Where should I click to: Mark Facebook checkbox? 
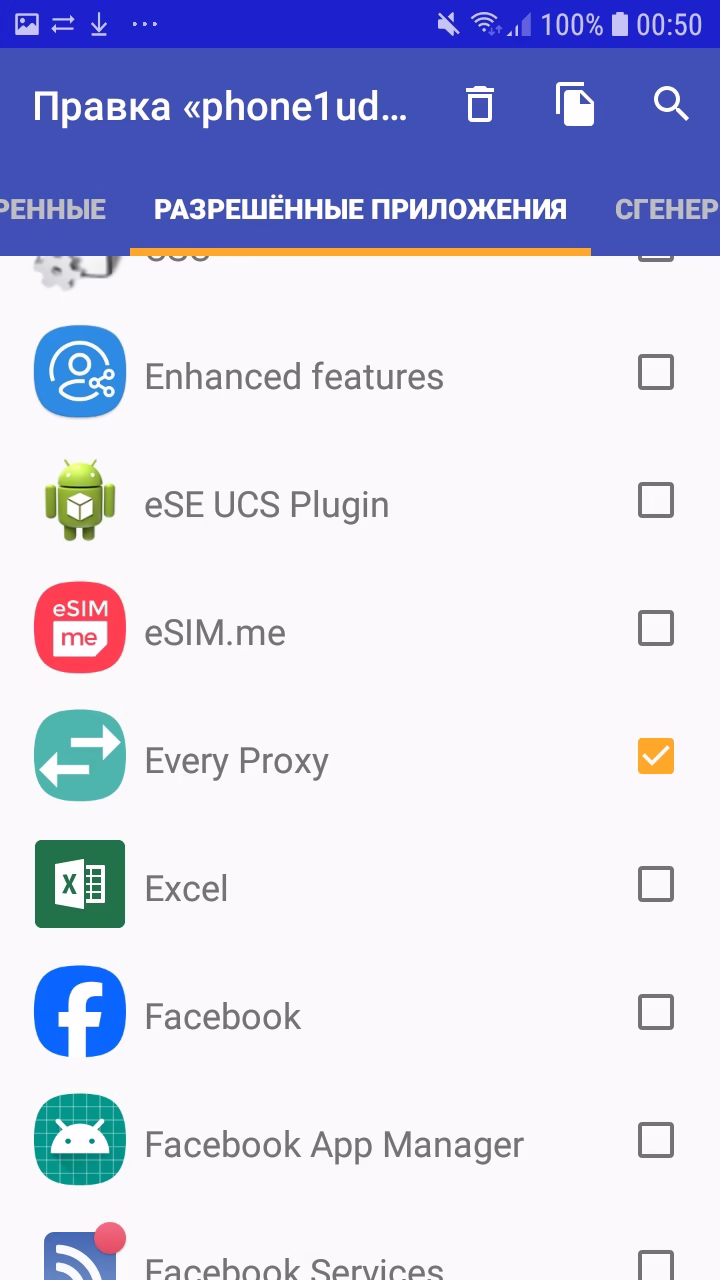[x=656, y=1012]
